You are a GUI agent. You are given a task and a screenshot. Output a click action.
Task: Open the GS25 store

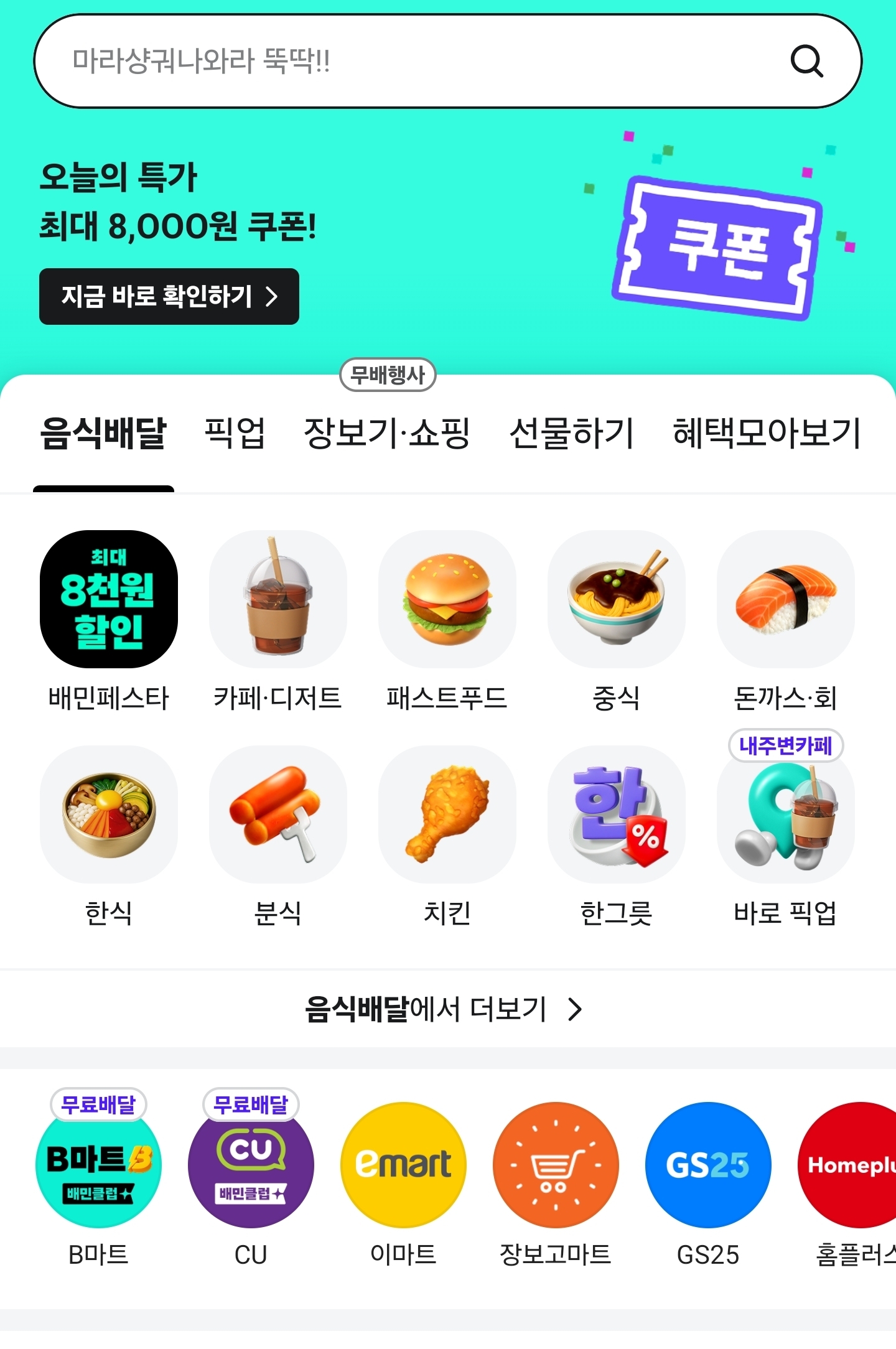point(708,1165)
